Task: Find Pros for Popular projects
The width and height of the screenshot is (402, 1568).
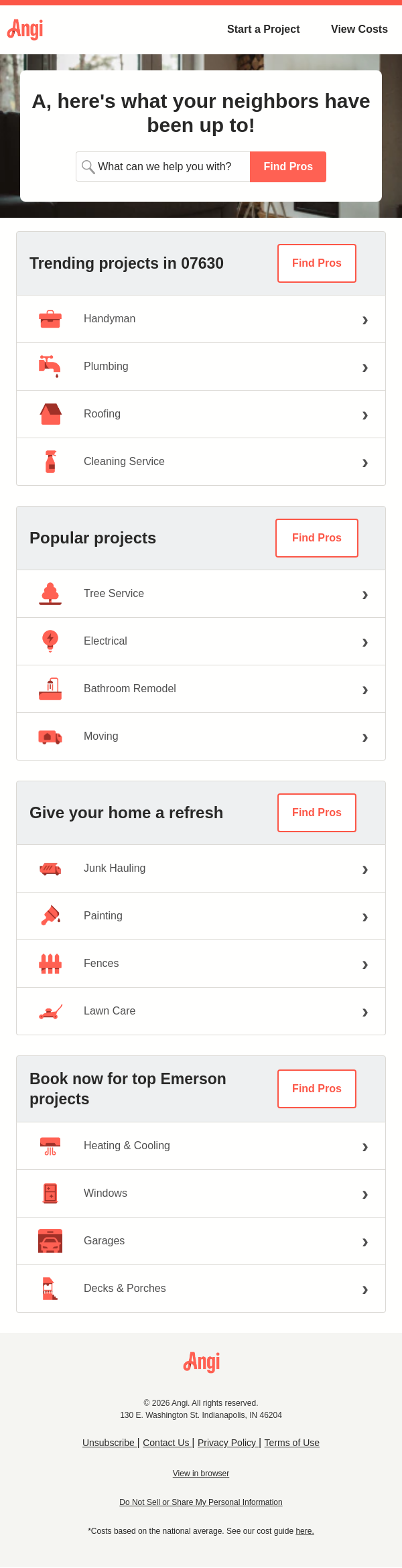Action: tap(317, 538)
